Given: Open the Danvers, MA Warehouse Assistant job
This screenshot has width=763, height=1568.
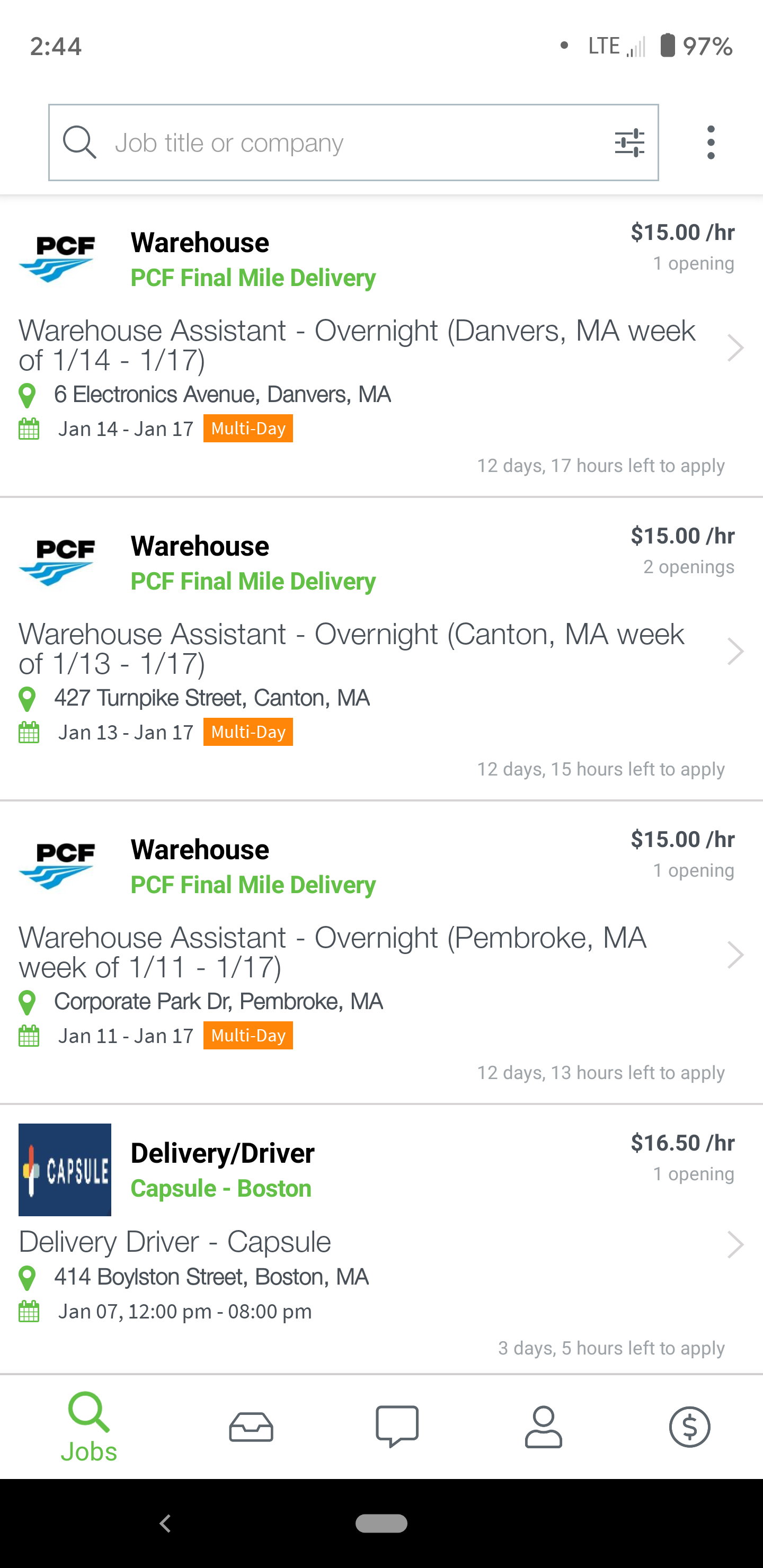Looking at the screenshot, I should (381, 346).
